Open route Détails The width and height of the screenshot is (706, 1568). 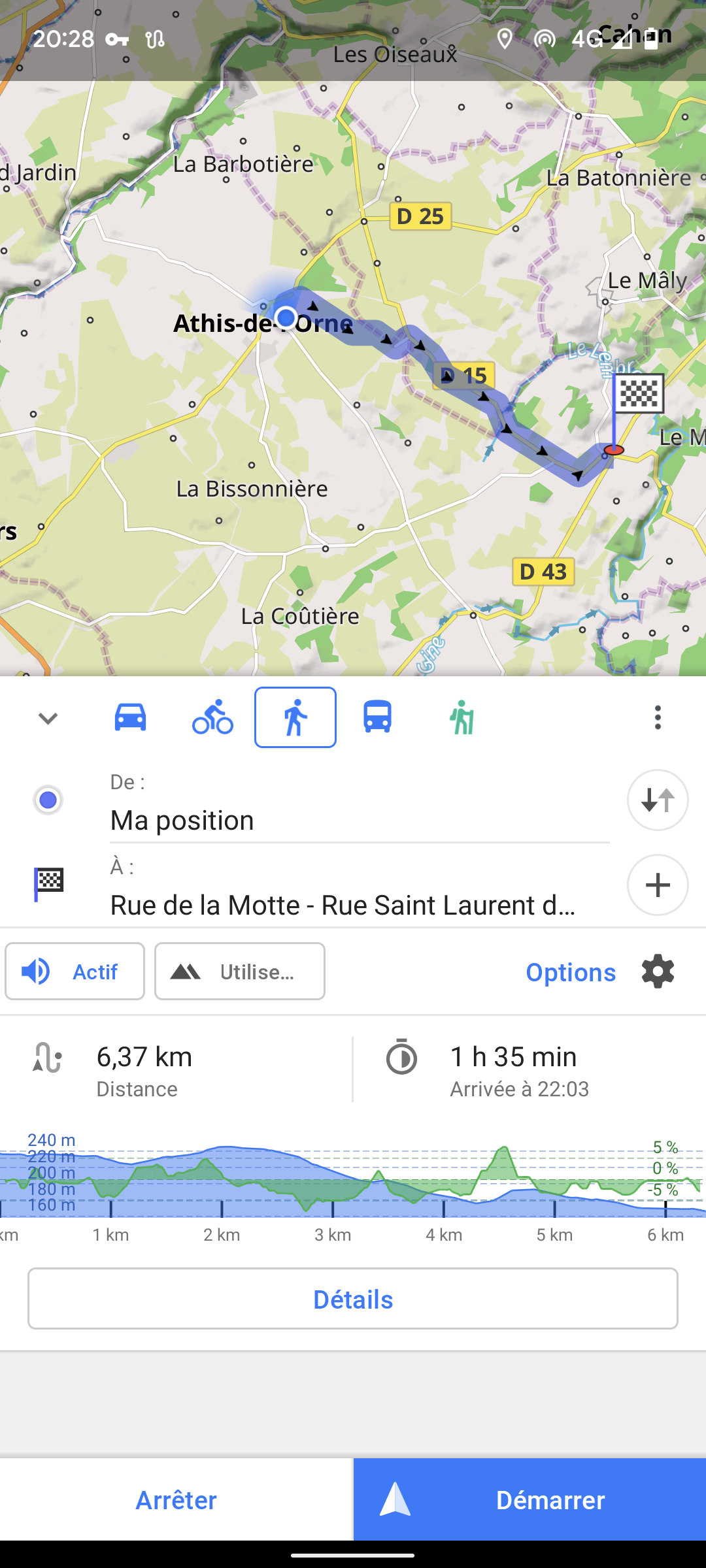pyautogui.click(x=353, y=1299)
